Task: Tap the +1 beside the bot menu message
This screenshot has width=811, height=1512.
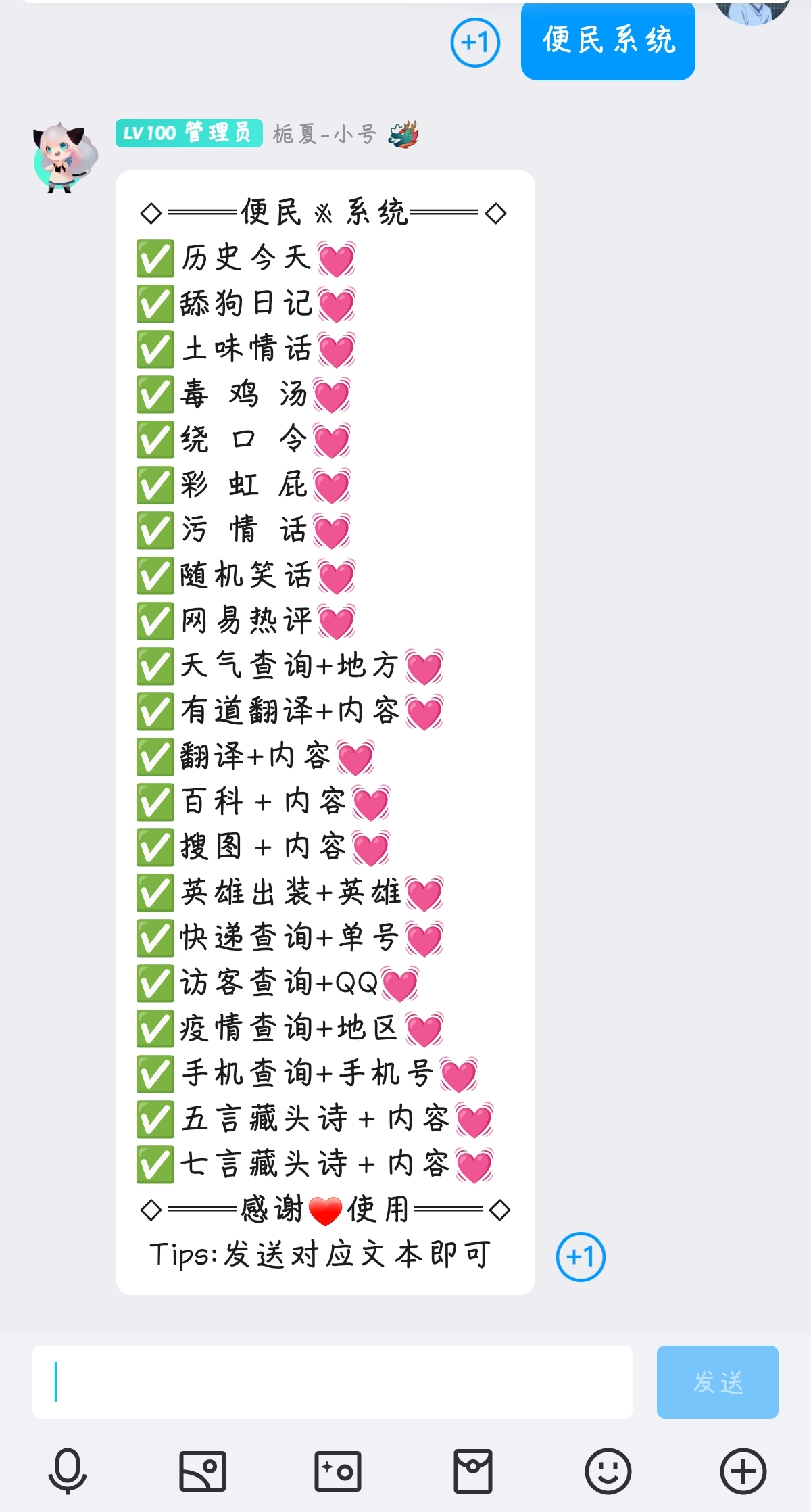Action: 580,1257
